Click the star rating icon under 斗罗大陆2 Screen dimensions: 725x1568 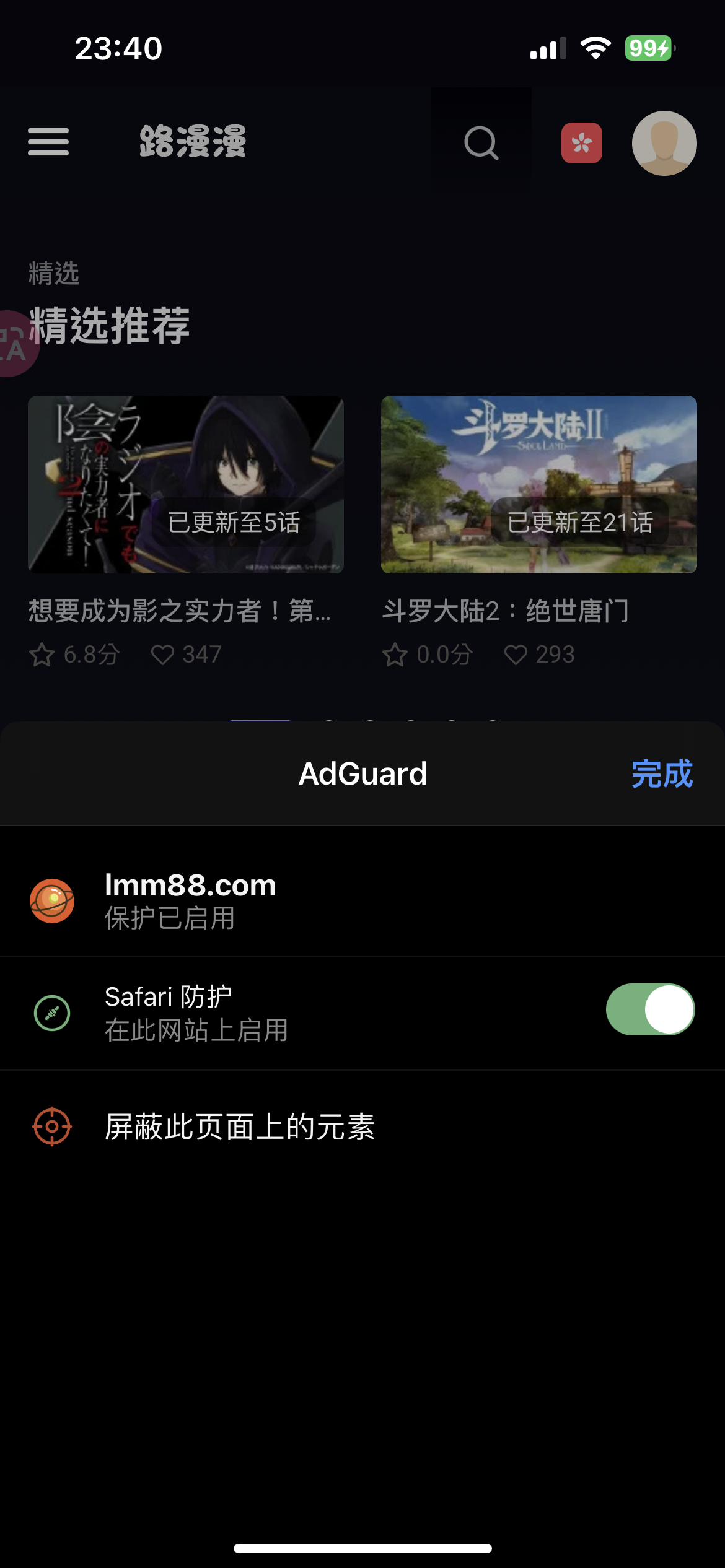397,654
